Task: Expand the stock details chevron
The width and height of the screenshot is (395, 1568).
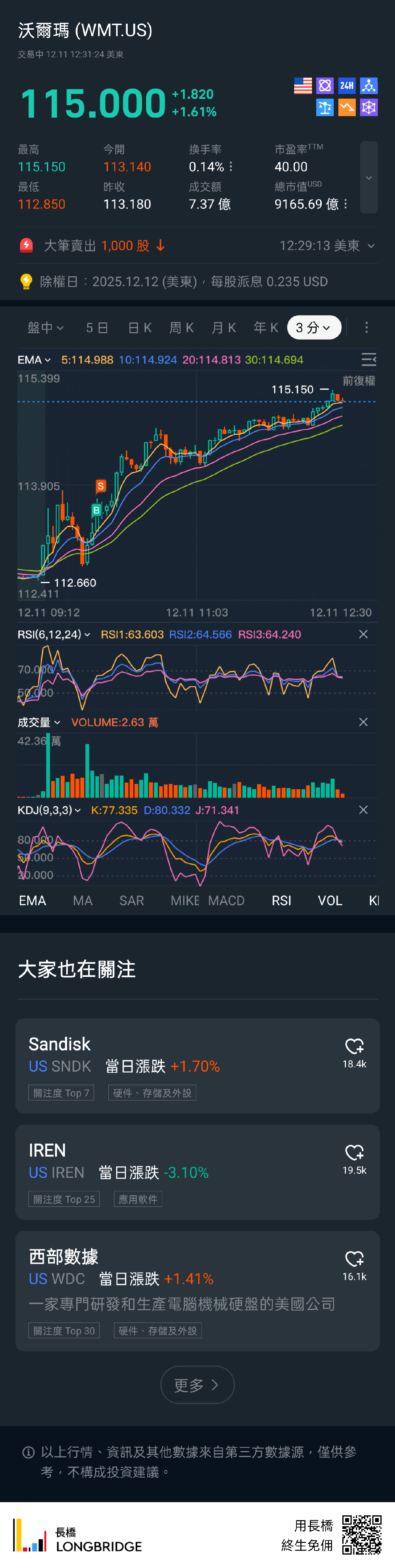Action: [368, 178]
